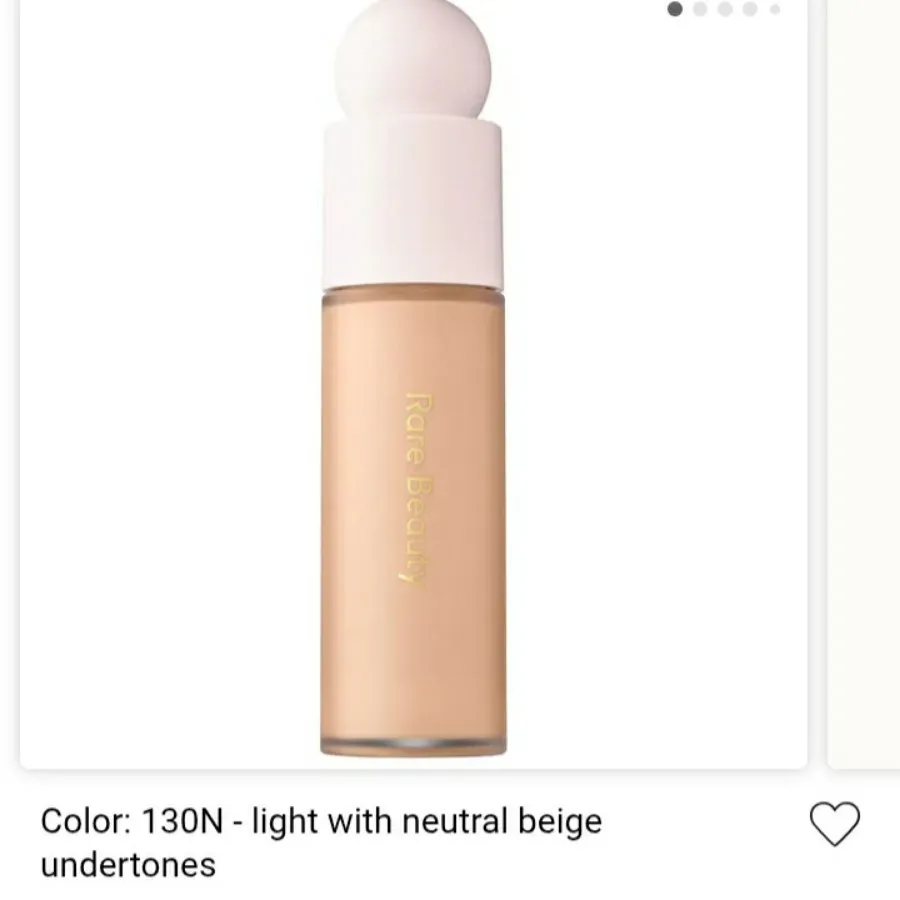Screen dimensions: 900x900
Task: Tap the image carousel page indicator dots
Action: (724, 9)
